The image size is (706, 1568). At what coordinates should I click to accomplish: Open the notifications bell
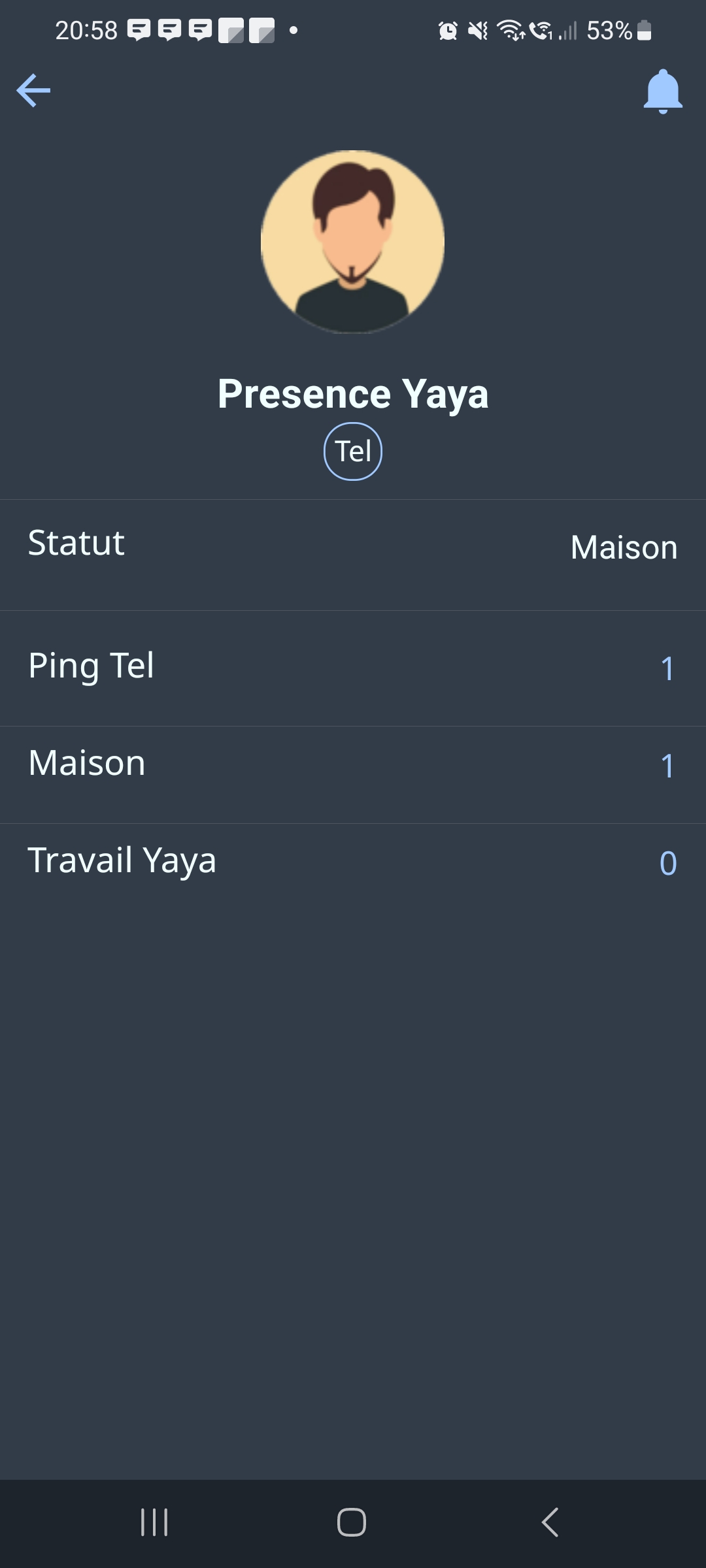pyautogui.click(x=663, y=91)
